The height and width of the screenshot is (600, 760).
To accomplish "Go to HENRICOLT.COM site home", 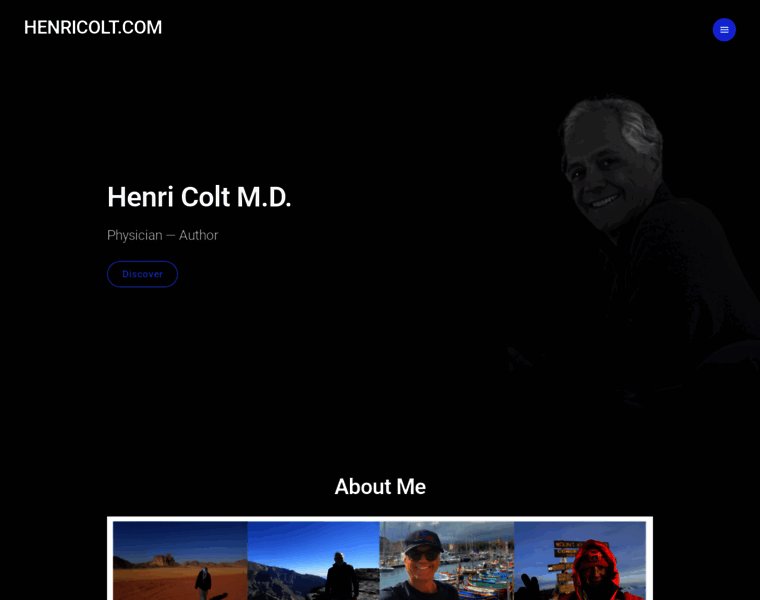I will 93,28.
